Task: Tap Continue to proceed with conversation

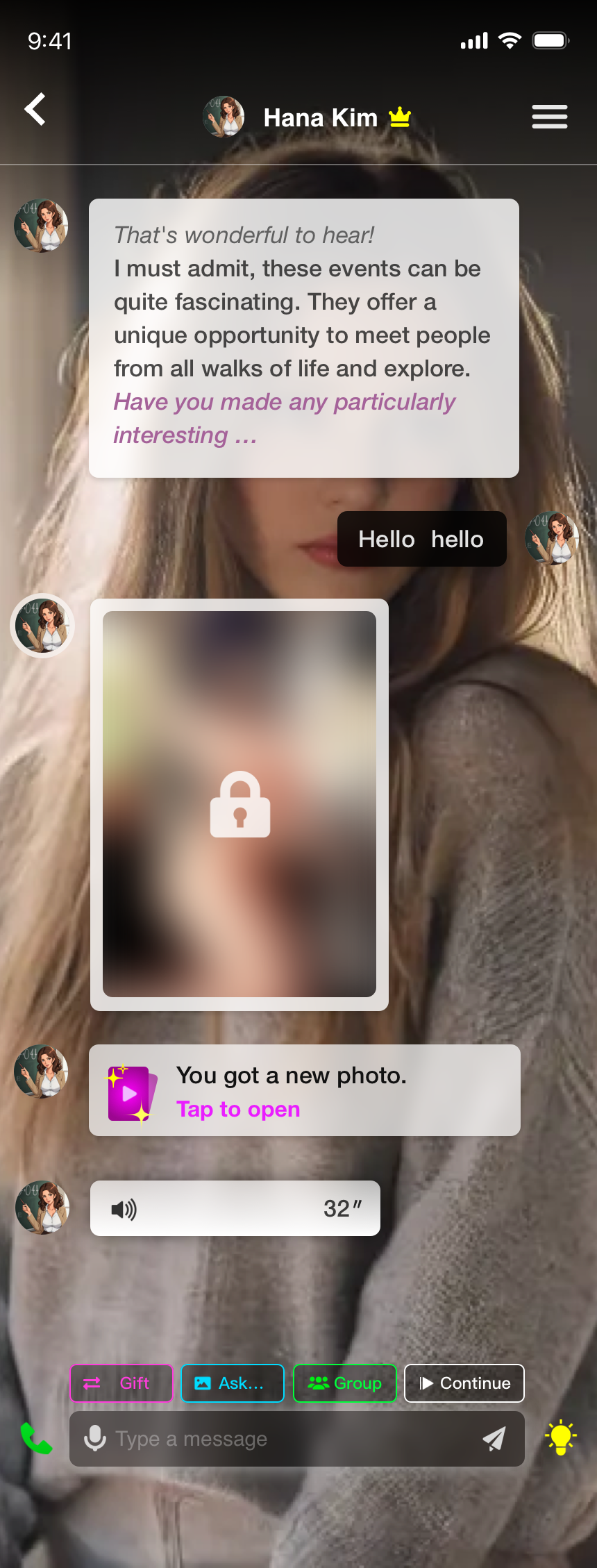Action: 464,1383
